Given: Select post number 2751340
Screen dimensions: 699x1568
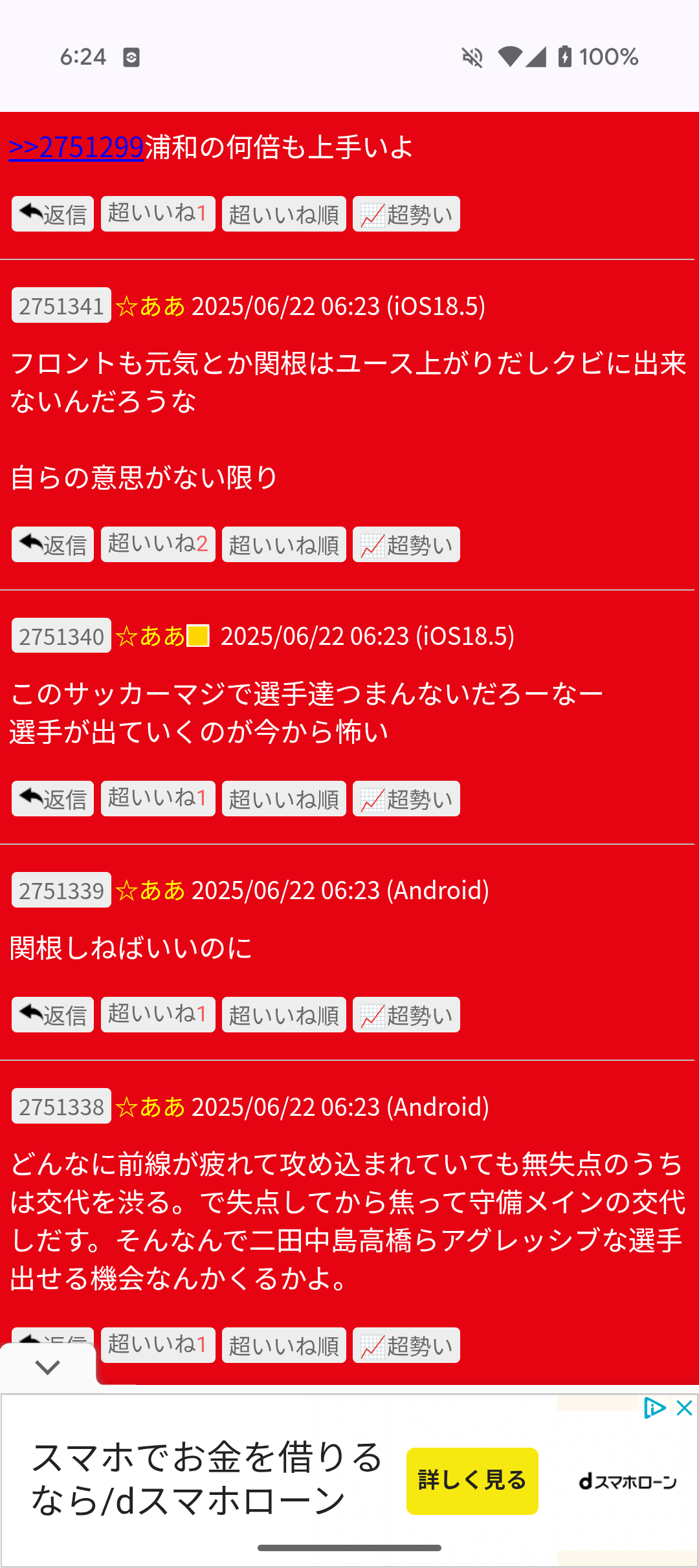Looking at the screenshot, I should [x=61, y=636].
